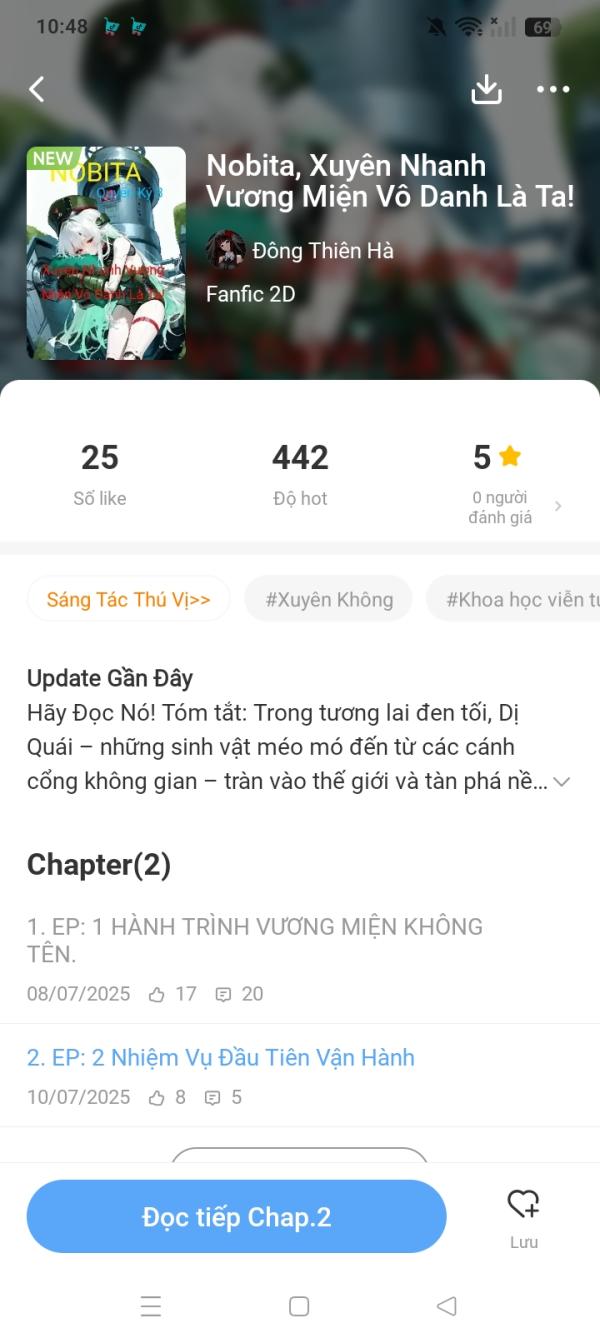View the story cover image
The width and height of the screenshot is (600, 1343).
[106, 253]
